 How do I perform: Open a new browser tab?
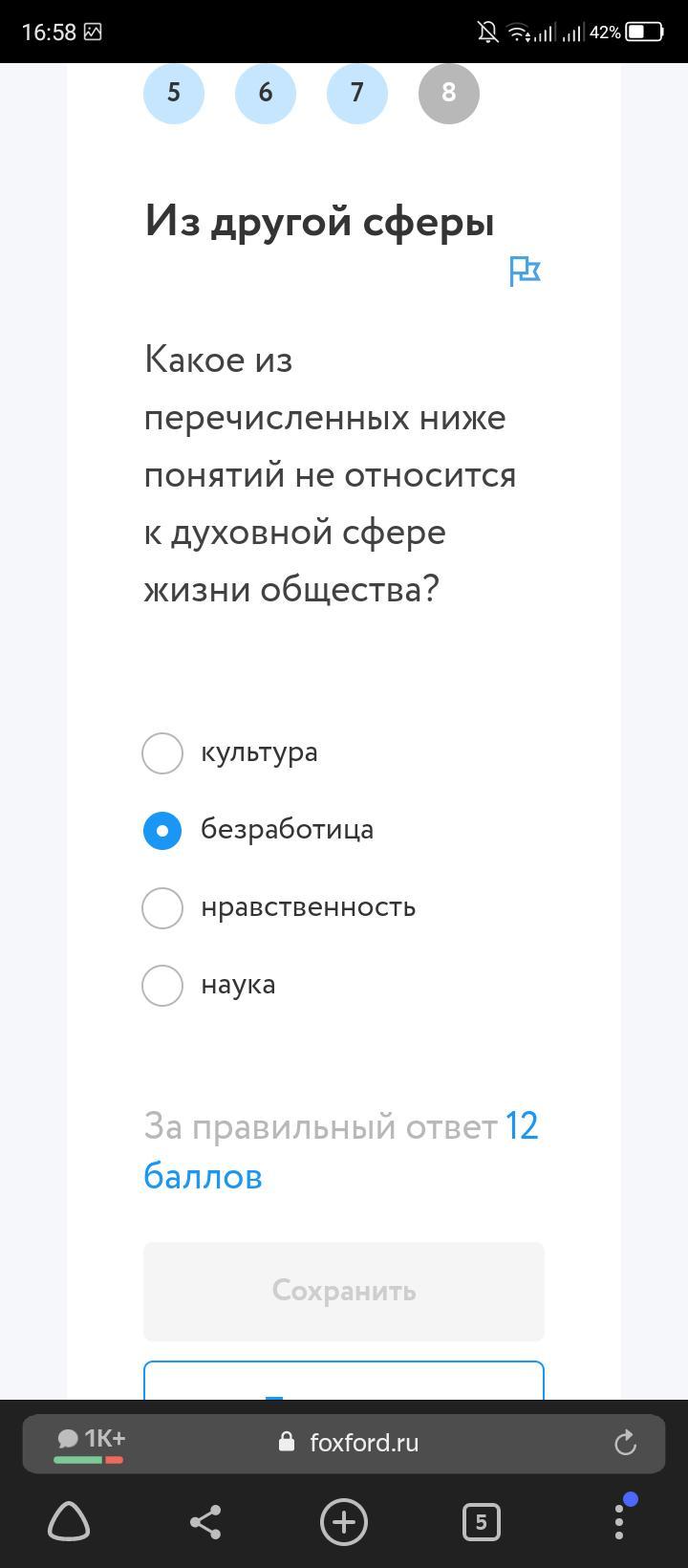344,1521
